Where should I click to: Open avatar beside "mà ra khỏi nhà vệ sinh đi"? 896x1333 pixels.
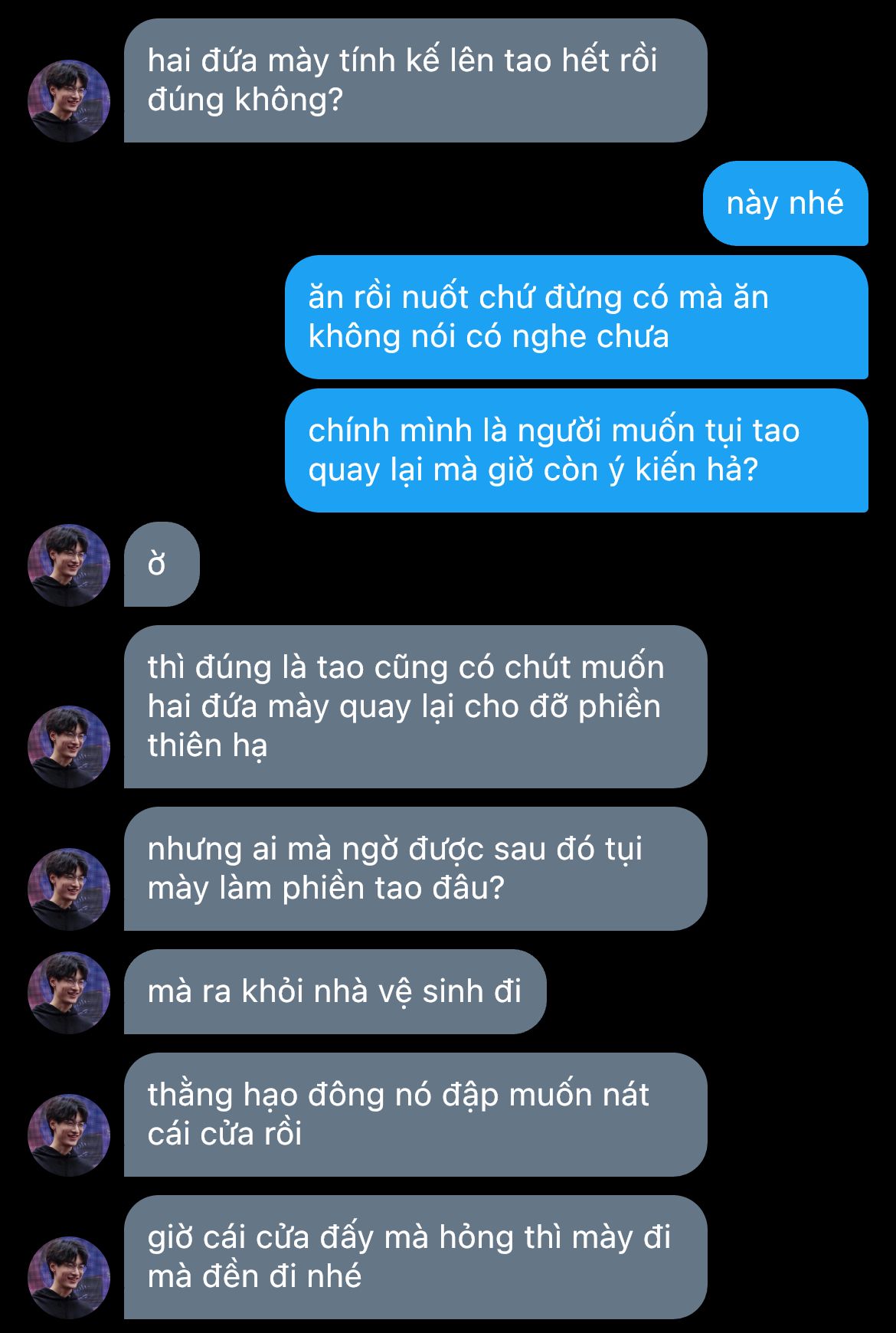69,993
